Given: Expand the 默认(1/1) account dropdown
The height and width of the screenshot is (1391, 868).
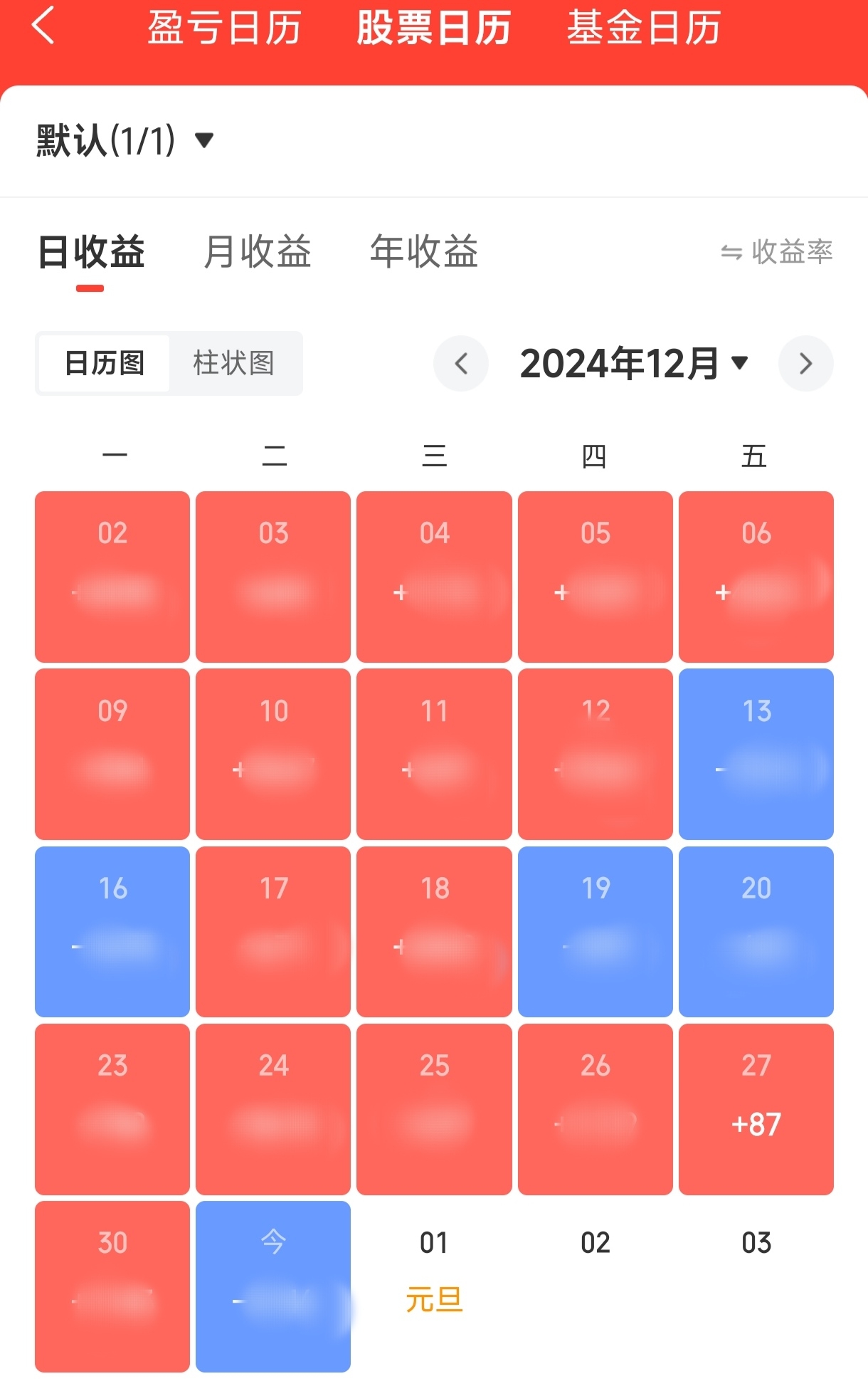Looking at the screenshot, I should [125, 140].
